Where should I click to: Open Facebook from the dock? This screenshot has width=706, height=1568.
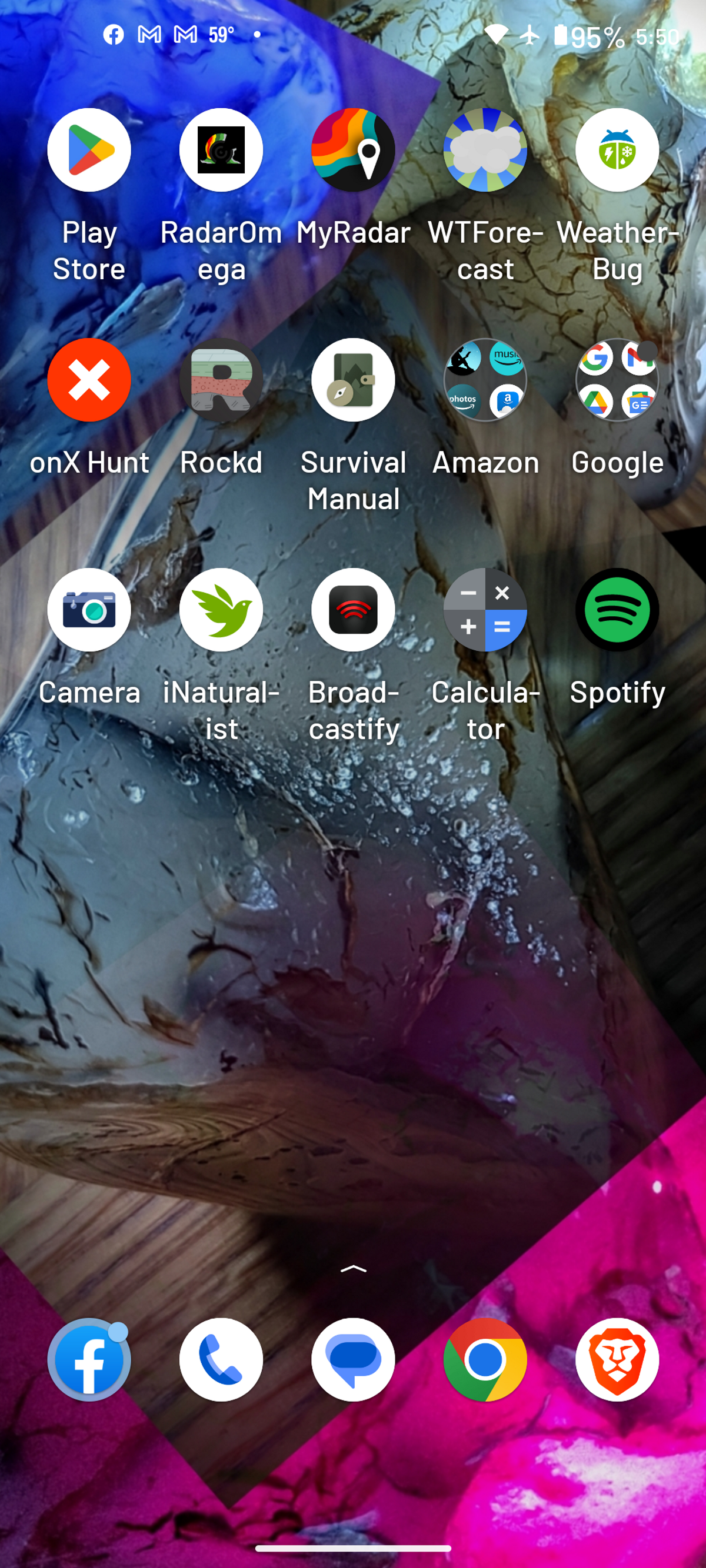[x=89, y=1360]
